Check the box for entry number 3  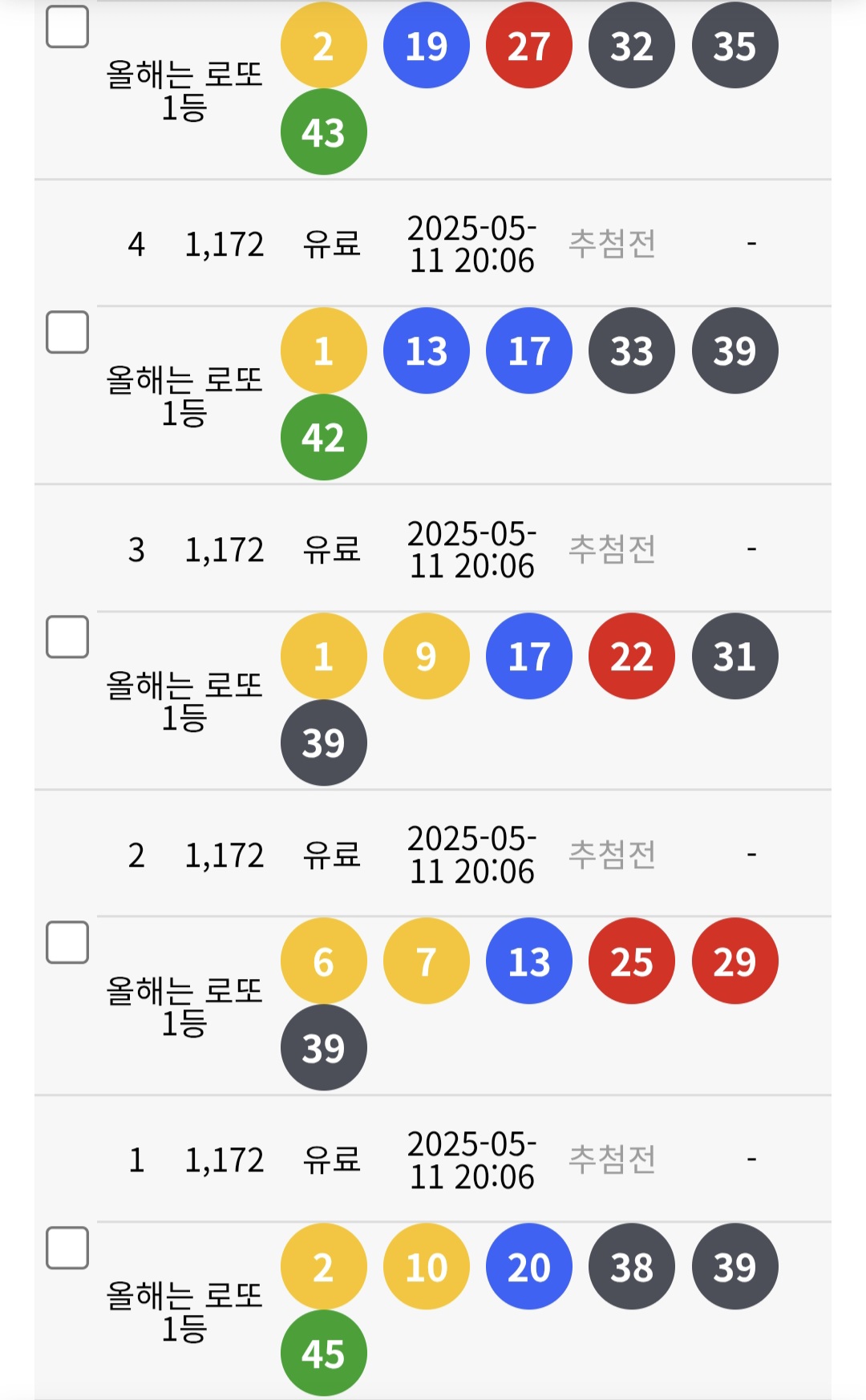pos(67,637)
